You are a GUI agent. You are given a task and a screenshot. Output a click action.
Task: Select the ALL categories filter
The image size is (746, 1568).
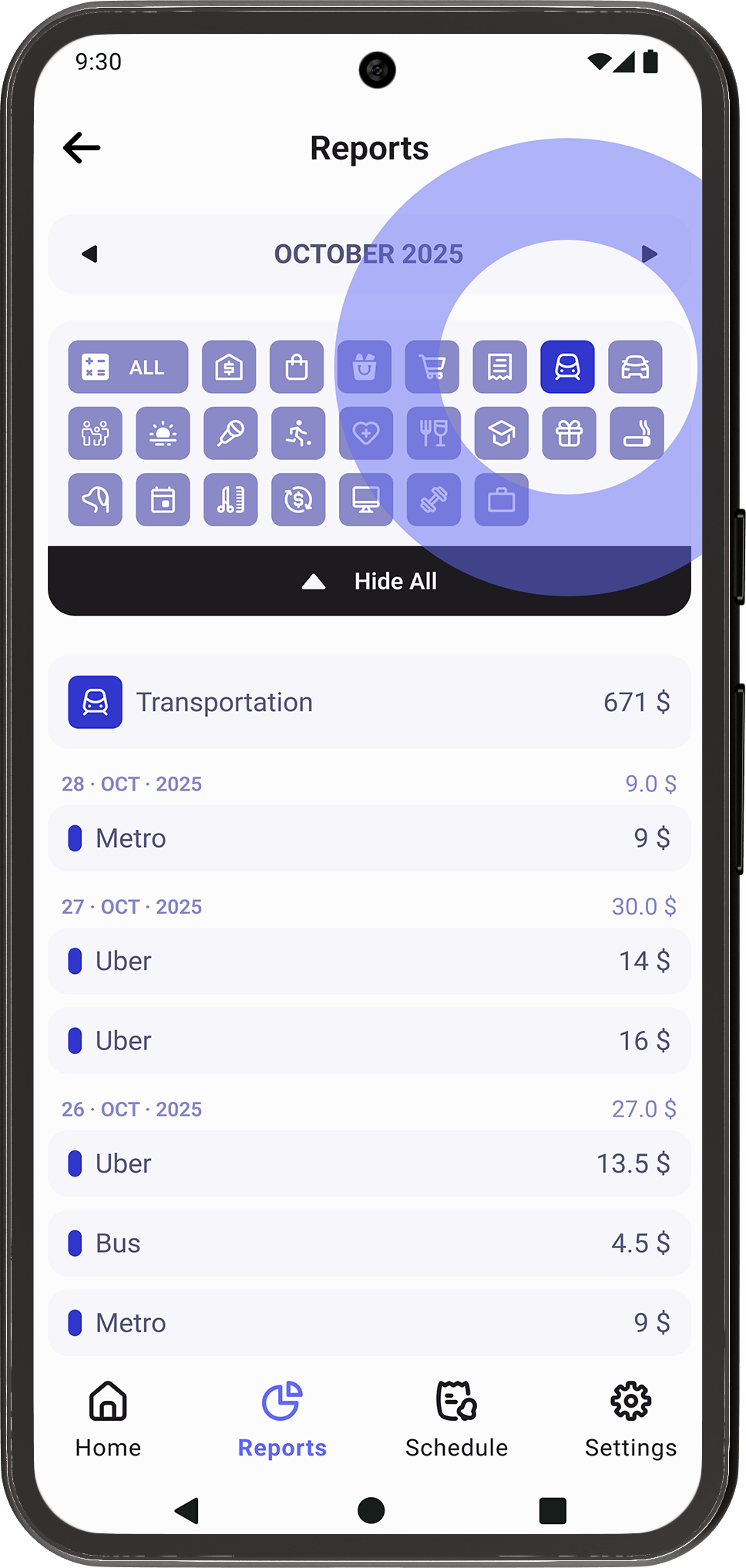click(x=128, y=367)
